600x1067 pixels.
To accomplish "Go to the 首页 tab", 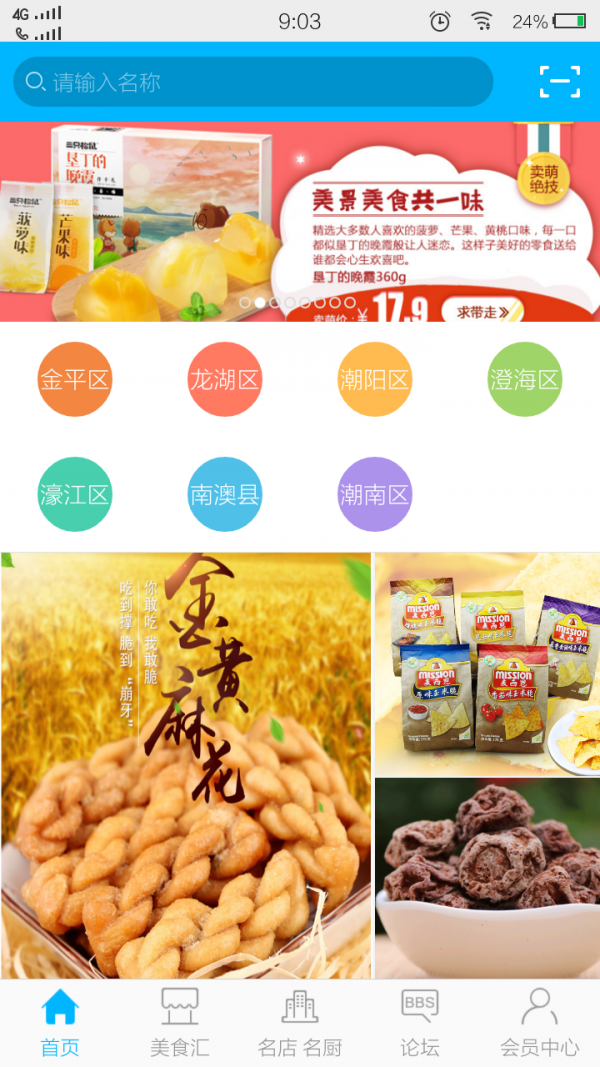I will point(60,1022).
